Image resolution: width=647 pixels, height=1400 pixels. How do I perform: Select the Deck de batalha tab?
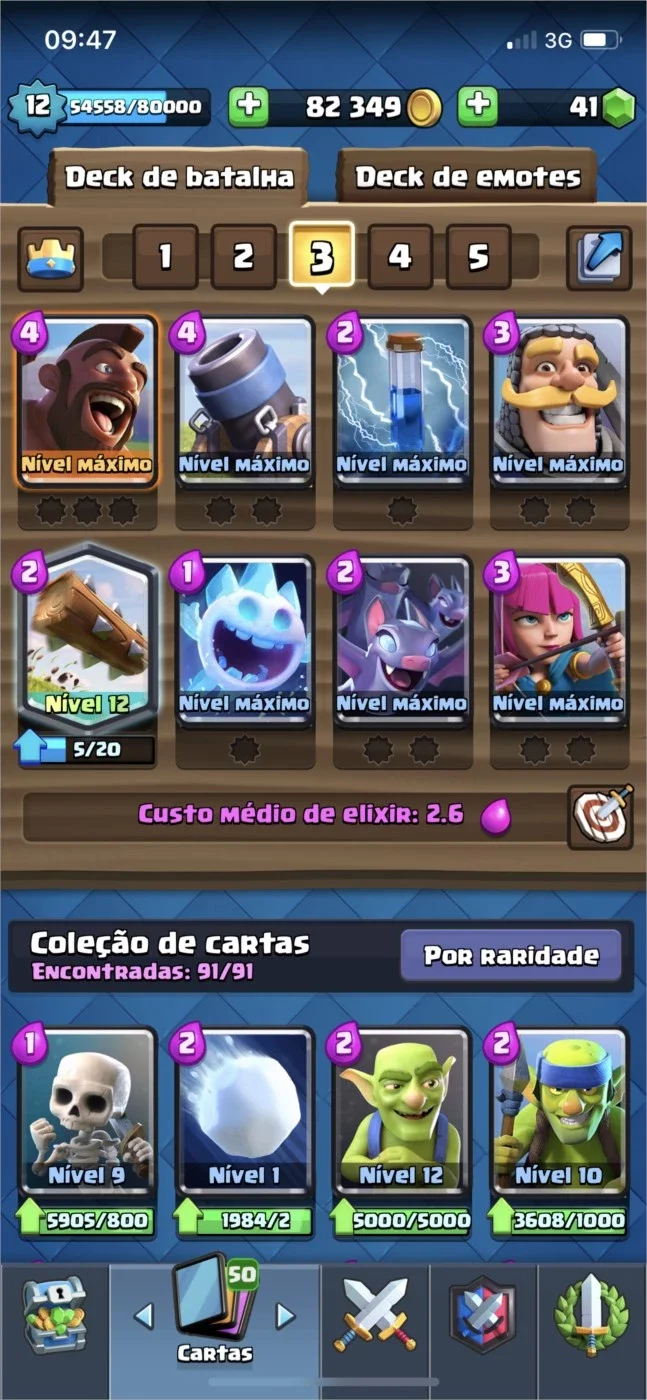(x=180, y=178)
